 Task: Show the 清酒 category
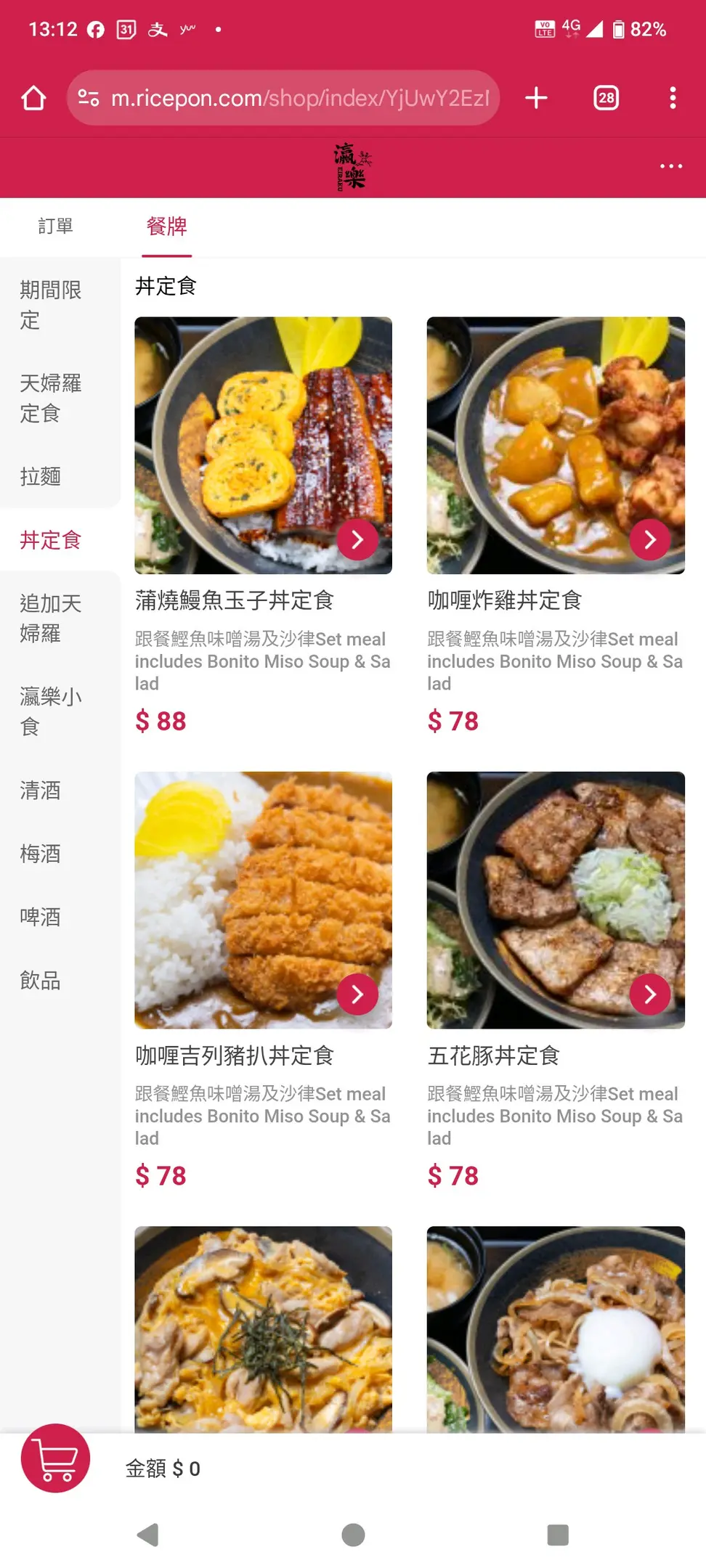[41, 791]
